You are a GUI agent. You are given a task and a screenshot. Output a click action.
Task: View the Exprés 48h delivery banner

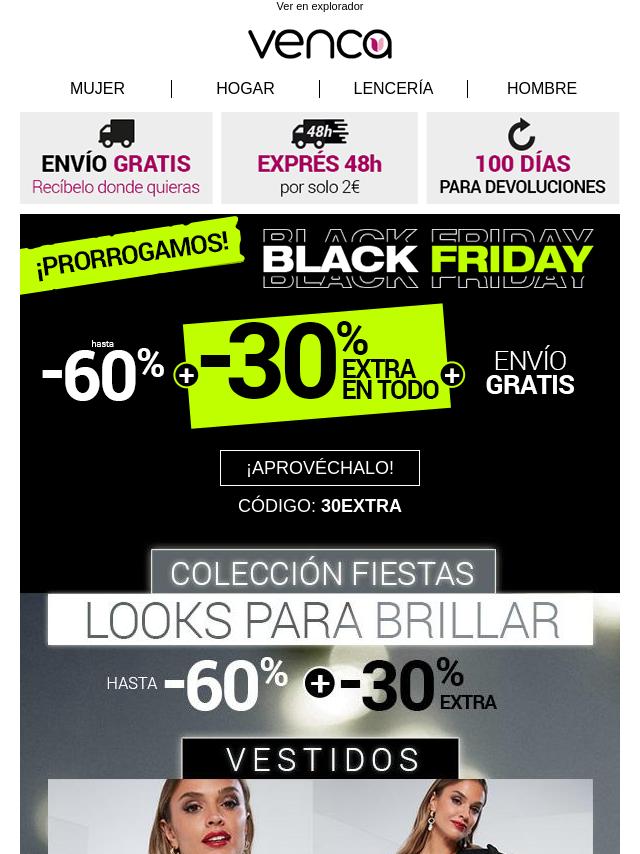pyautogui.click(x=319, y=158)
